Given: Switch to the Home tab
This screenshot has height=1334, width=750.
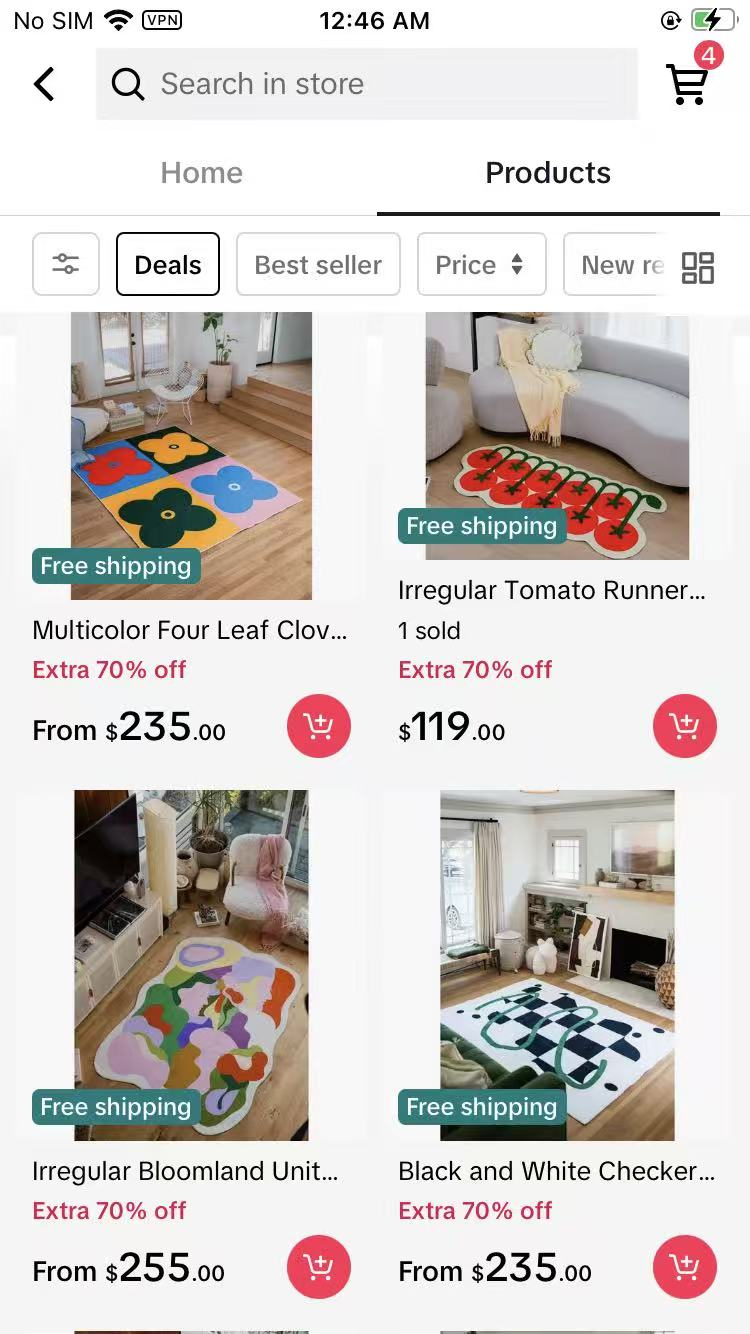Looking at the screenshot, I should click(x=201, y=172).
